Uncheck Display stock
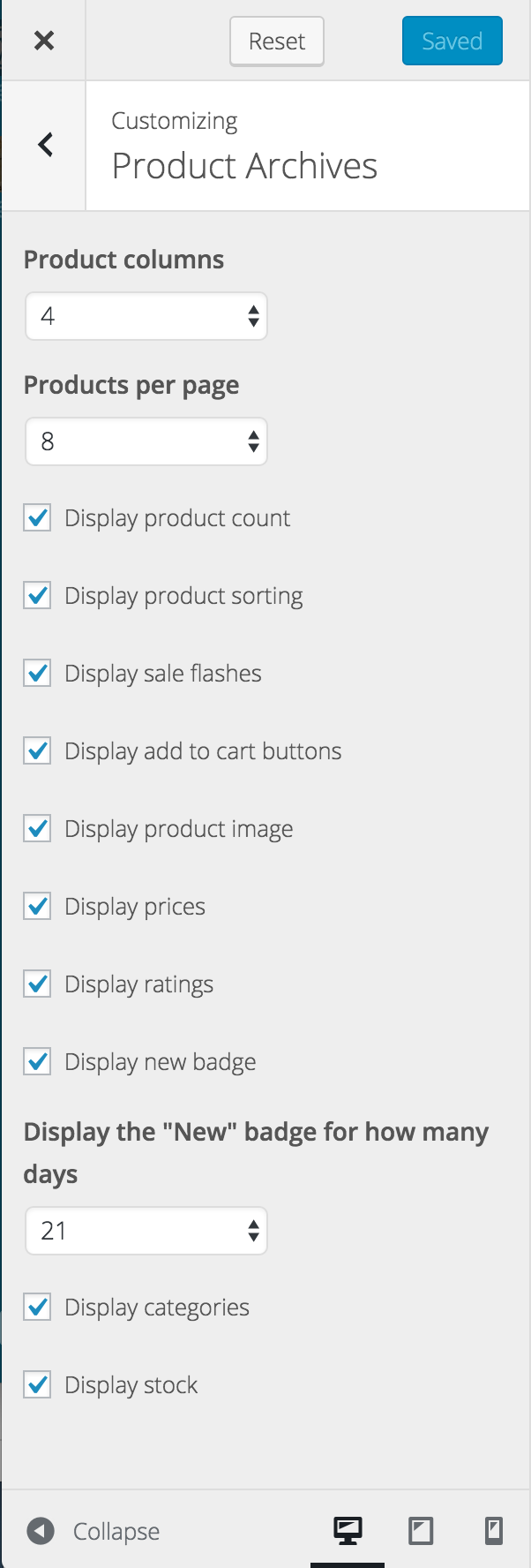 37,1385
